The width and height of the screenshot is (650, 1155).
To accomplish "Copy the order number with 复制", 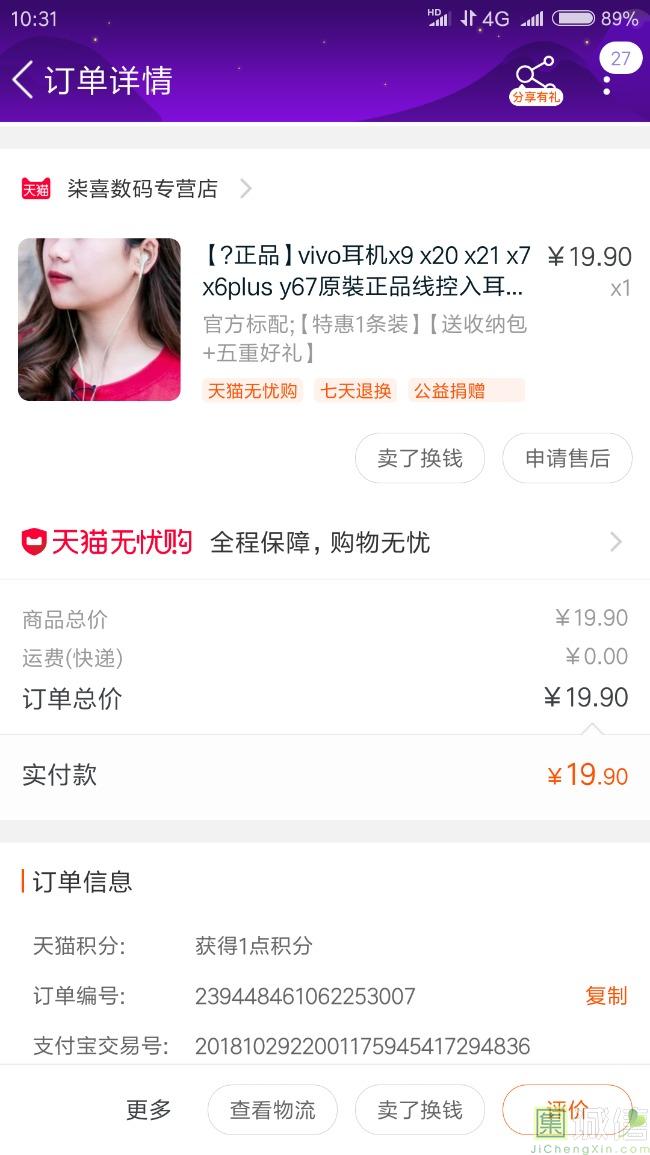I will (606, 996).
